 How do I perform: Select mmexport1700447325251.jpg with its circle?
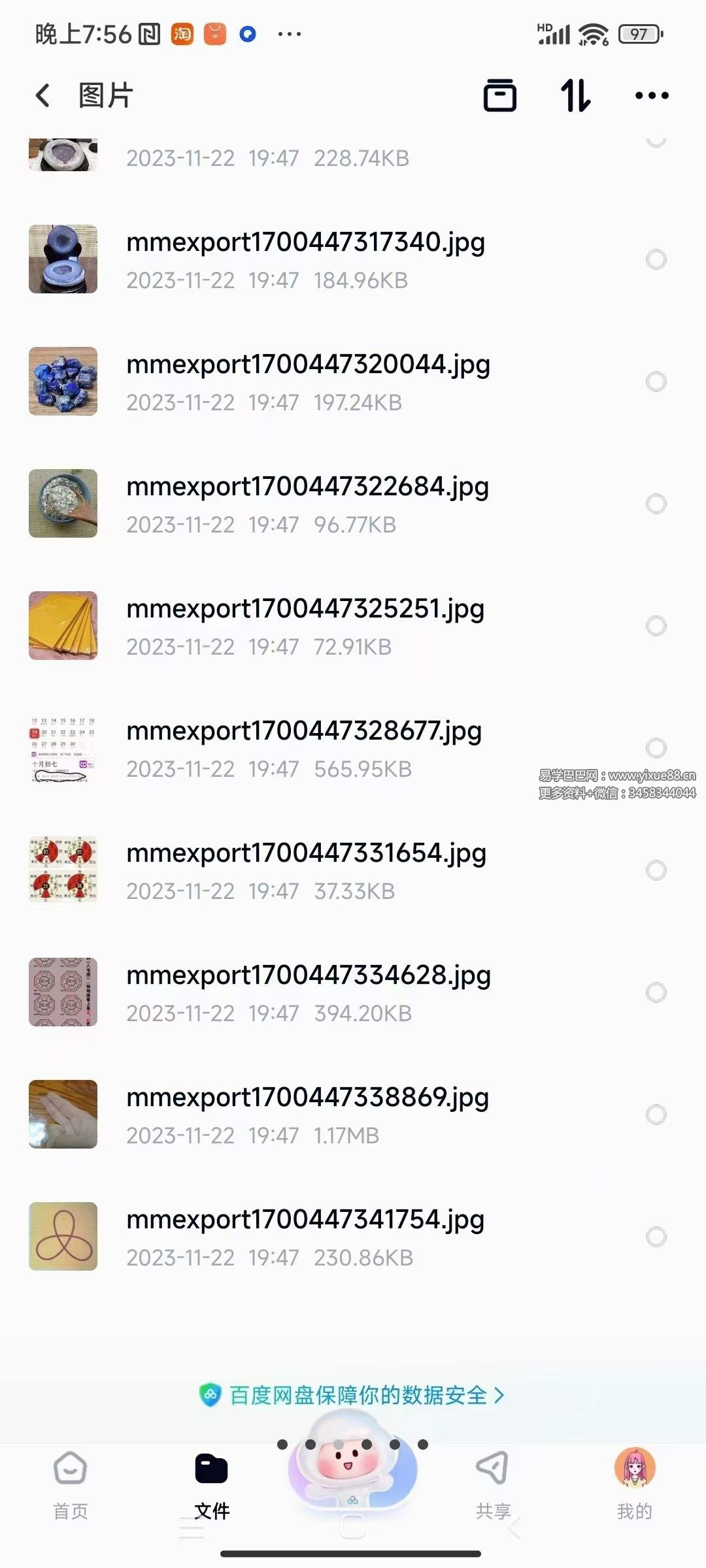pyautogui.click(x=656, y=626)
